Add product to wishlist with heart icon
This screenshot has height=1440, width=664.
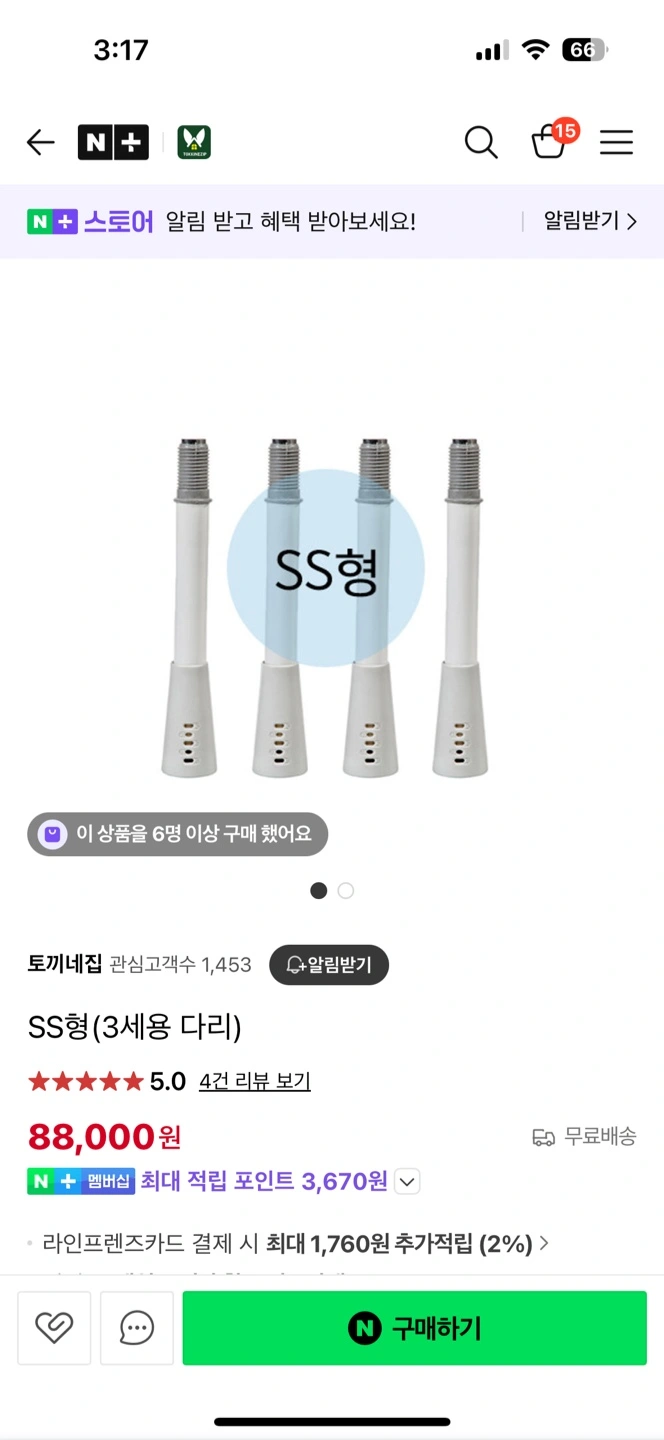54,1328
